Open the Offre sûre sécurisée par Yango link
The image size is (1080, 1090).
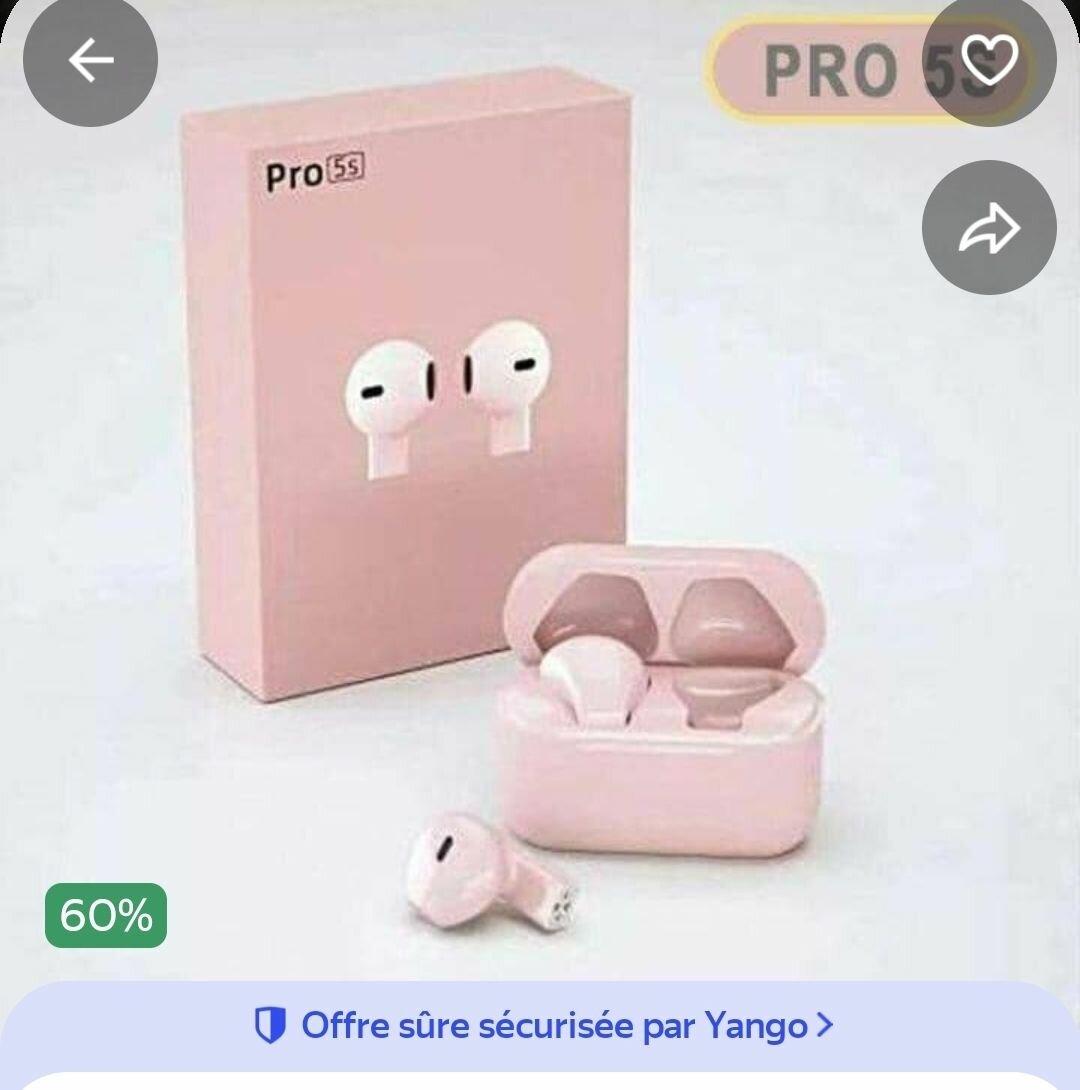tap(542, 1025)
